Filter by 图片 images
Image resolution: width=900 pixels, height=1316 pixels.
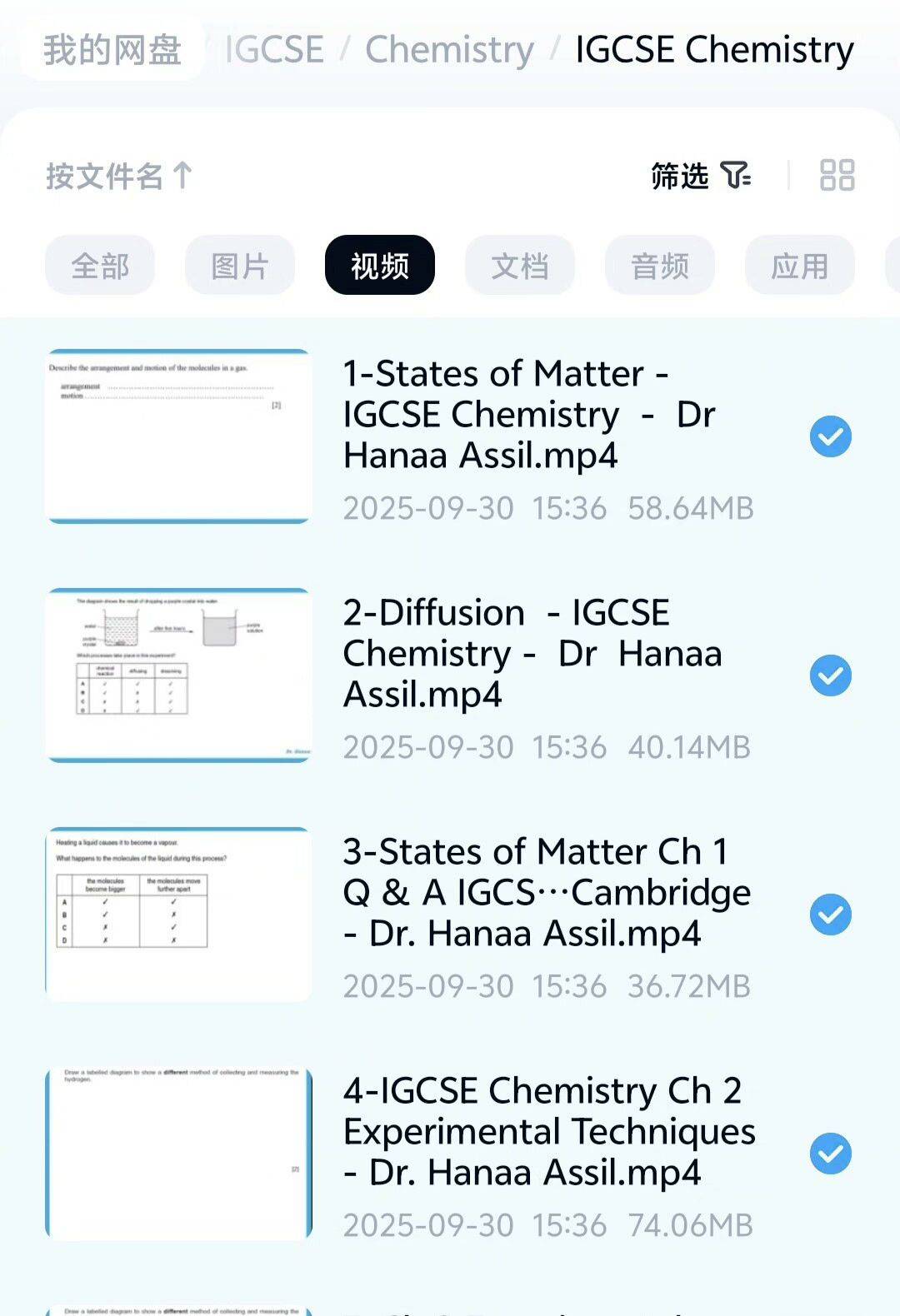(240, 266)
